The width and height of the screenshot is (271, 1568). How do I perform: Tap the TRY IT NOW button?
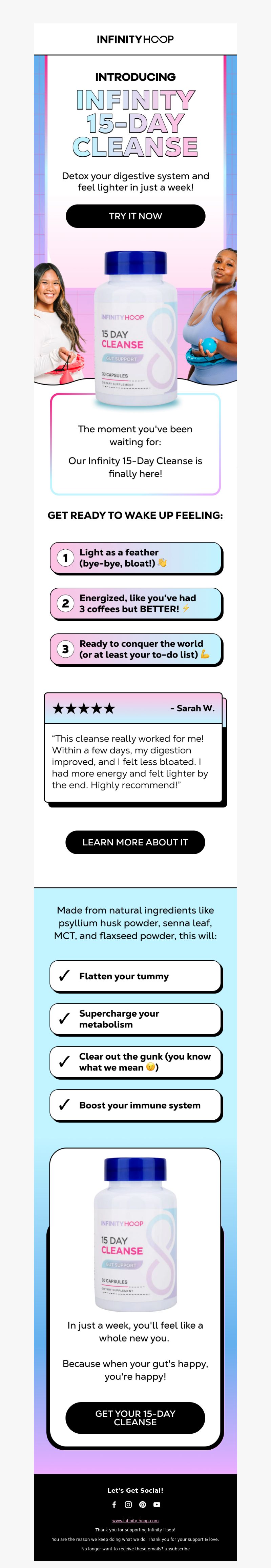[135, 215]
